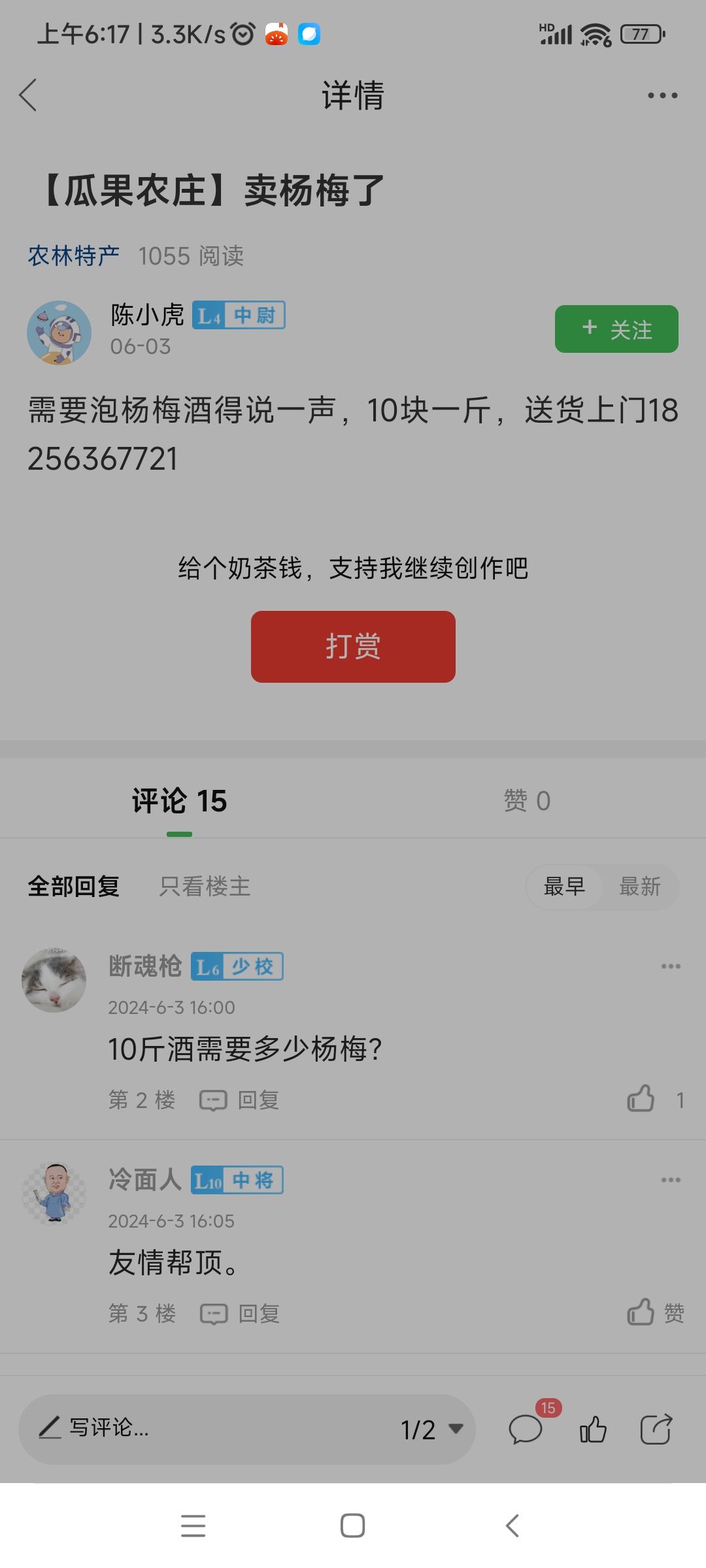Image resolution: width=706 pixels, height=1568 pixels.
Task: Go back using the top-left arrow
Action: [28, 95]
